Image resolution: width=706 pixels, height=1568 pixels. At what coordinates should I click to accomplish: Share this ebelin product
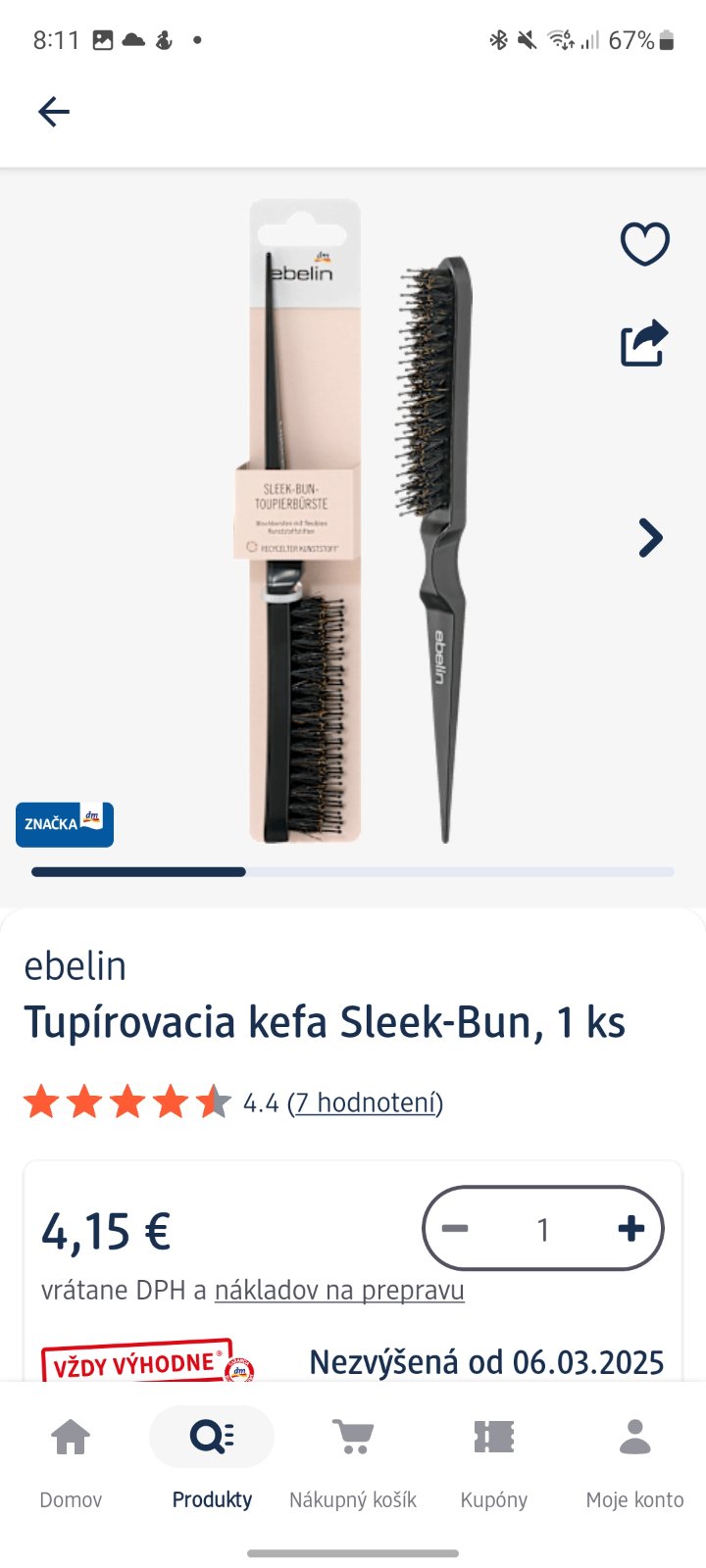(x=644, y=344)
